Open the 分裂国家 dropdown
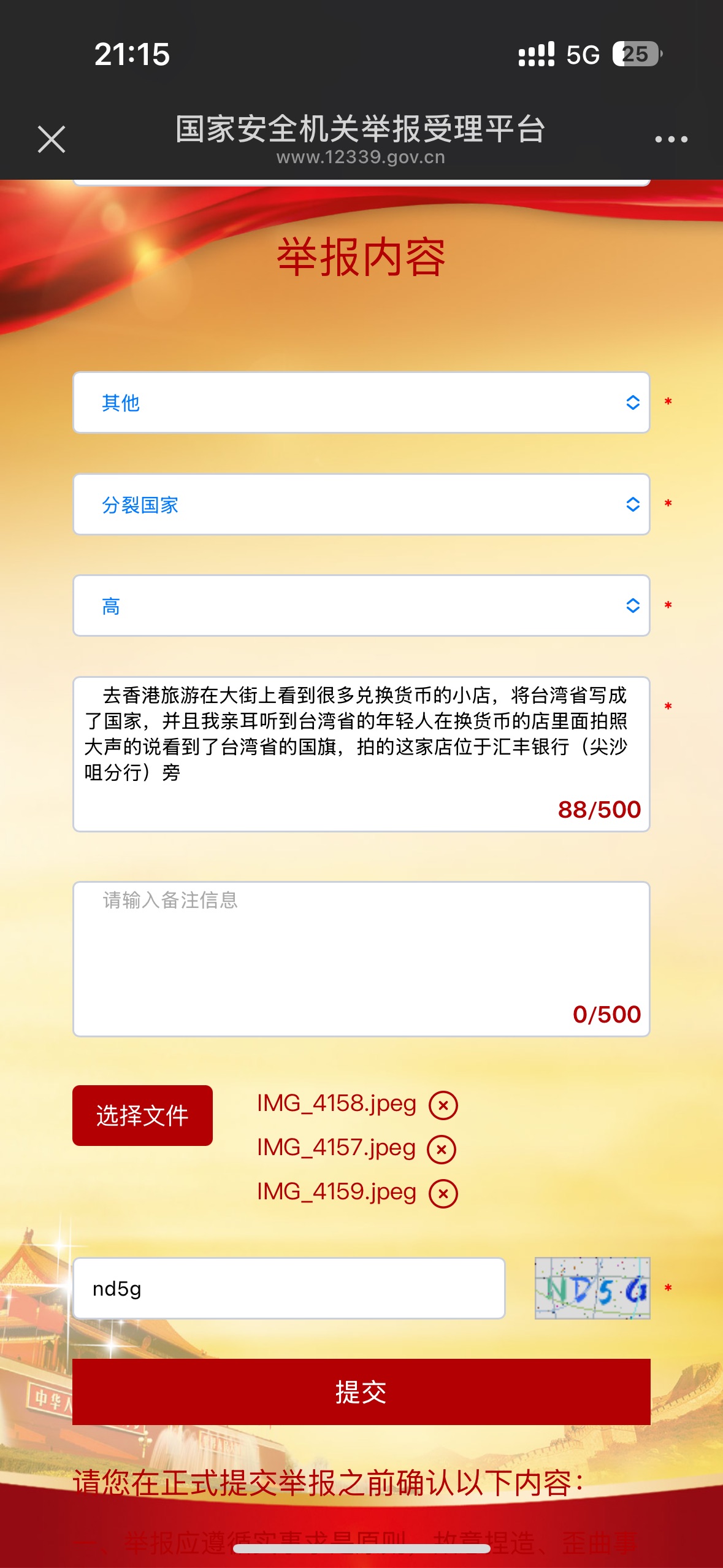Image resolution: width=723 pixels, height=1568 pixels. click(361, 504)
